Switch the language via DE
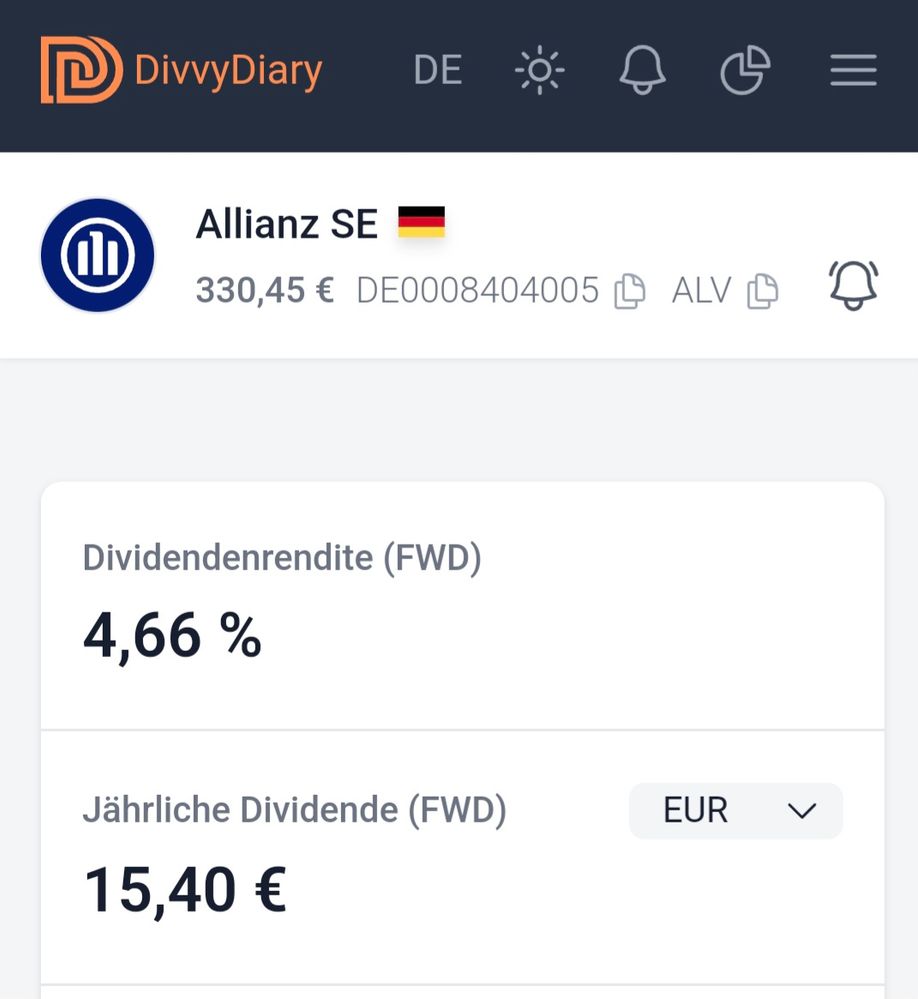Viewport: 918px width, 999px height. [x=437, y=71]
